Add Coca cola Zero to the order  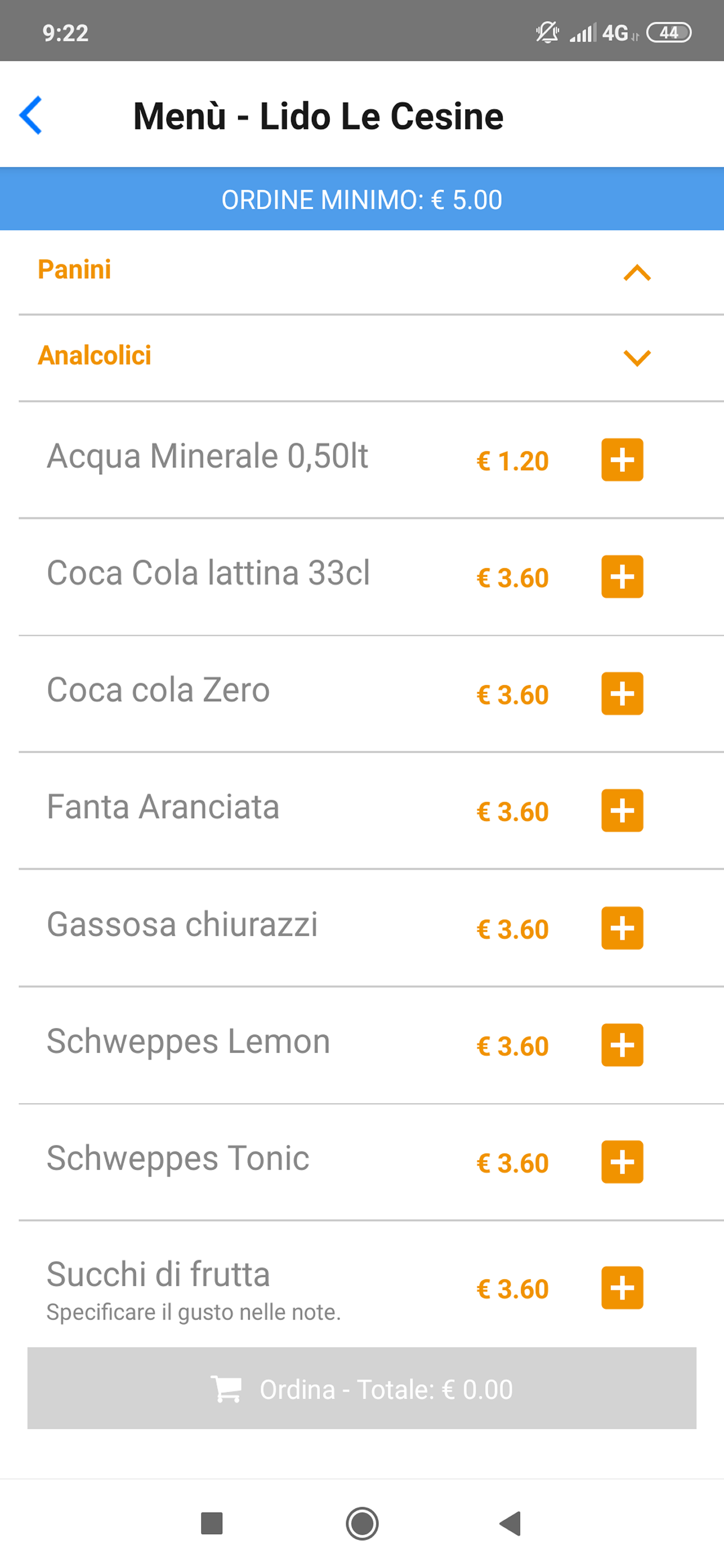click(x=622, y=694)
